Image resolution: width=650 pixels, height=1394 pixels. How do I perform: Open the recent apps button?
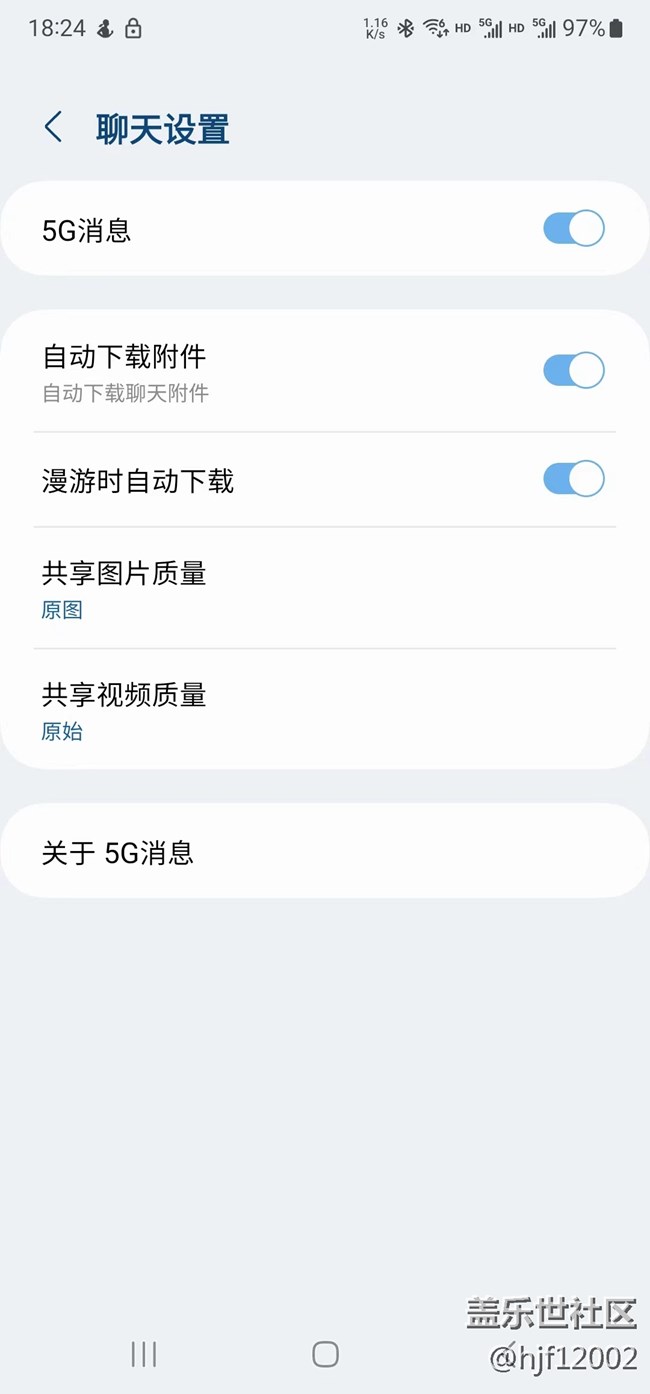[x=144, y=1354]
